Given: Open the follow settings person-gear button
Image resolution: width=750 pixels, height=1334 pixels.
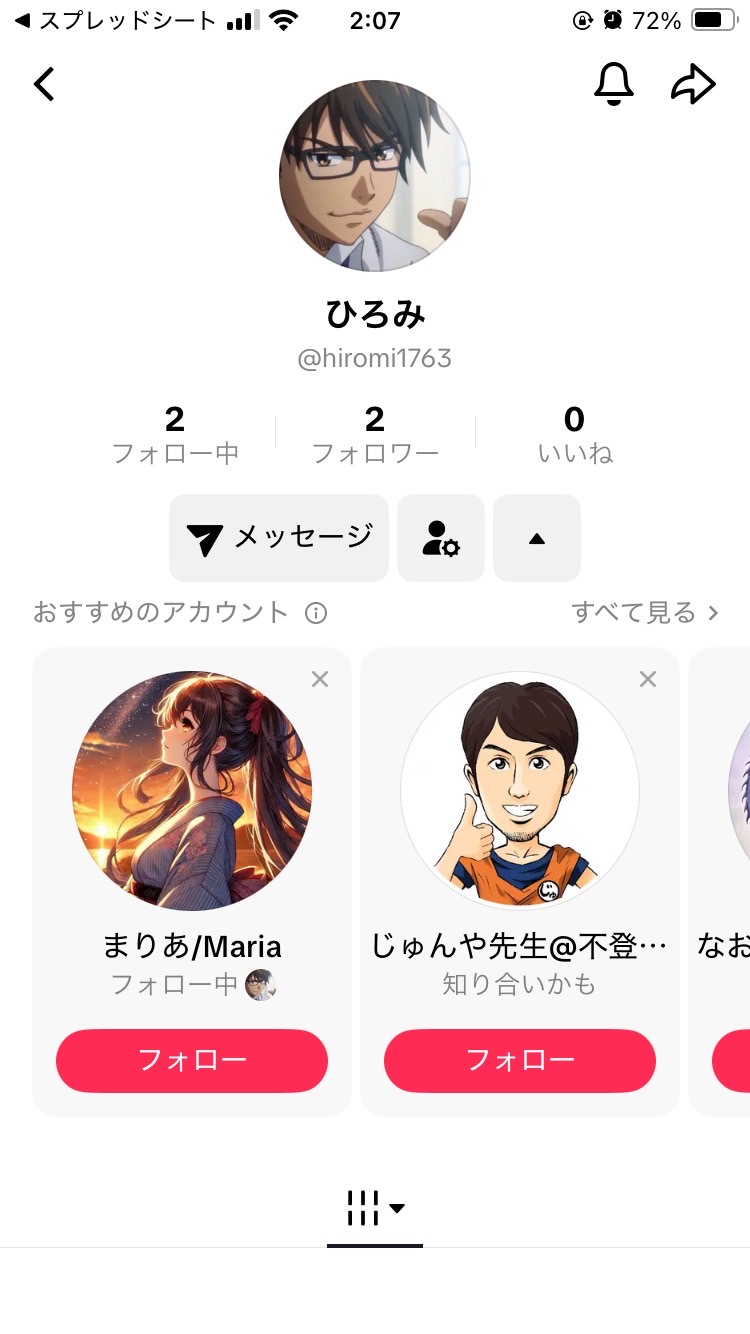Looking at the screenshot, I should [x=441, y=538].
